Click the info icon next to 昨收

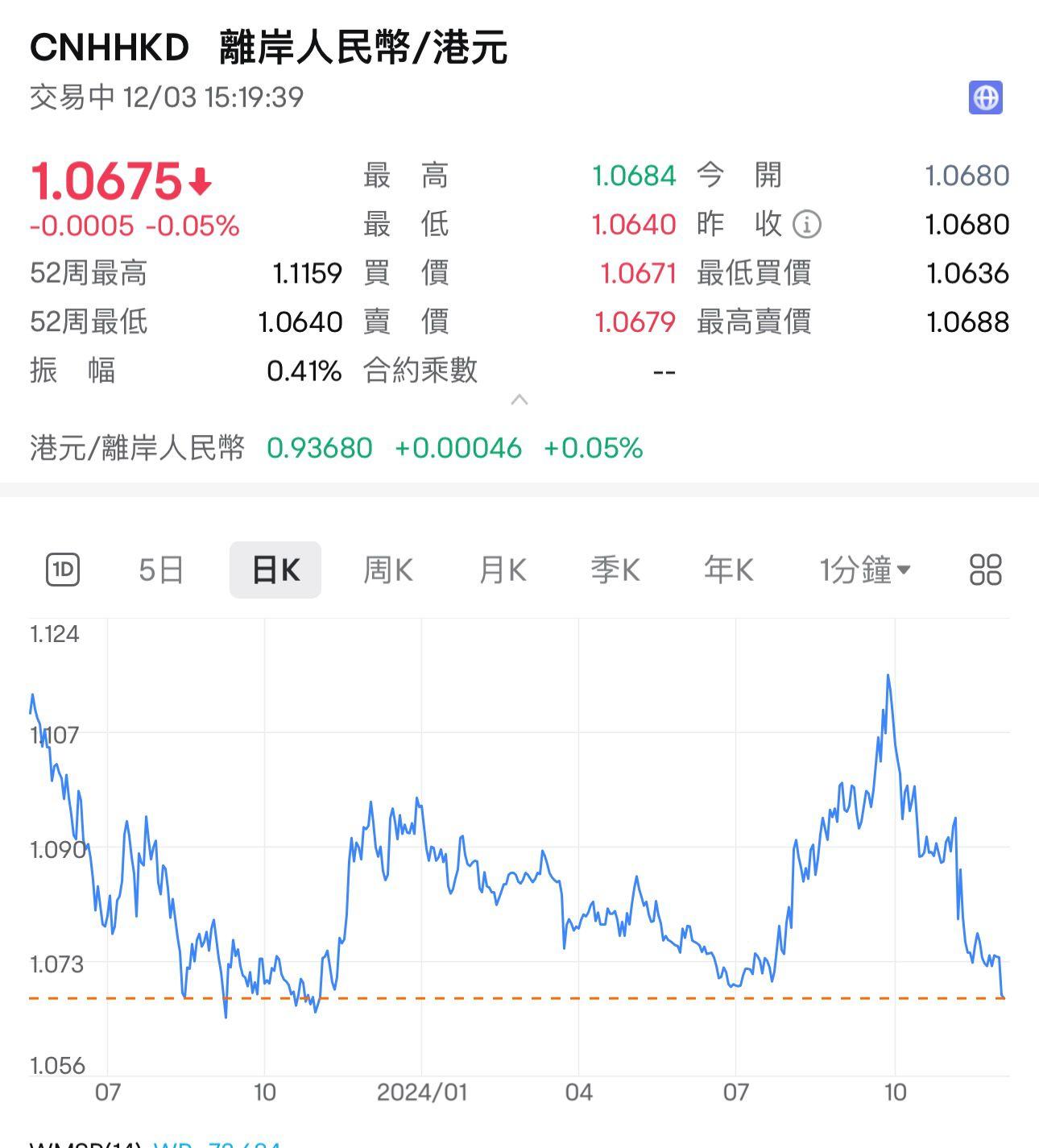pyautogui.click(x=806, y=225)
